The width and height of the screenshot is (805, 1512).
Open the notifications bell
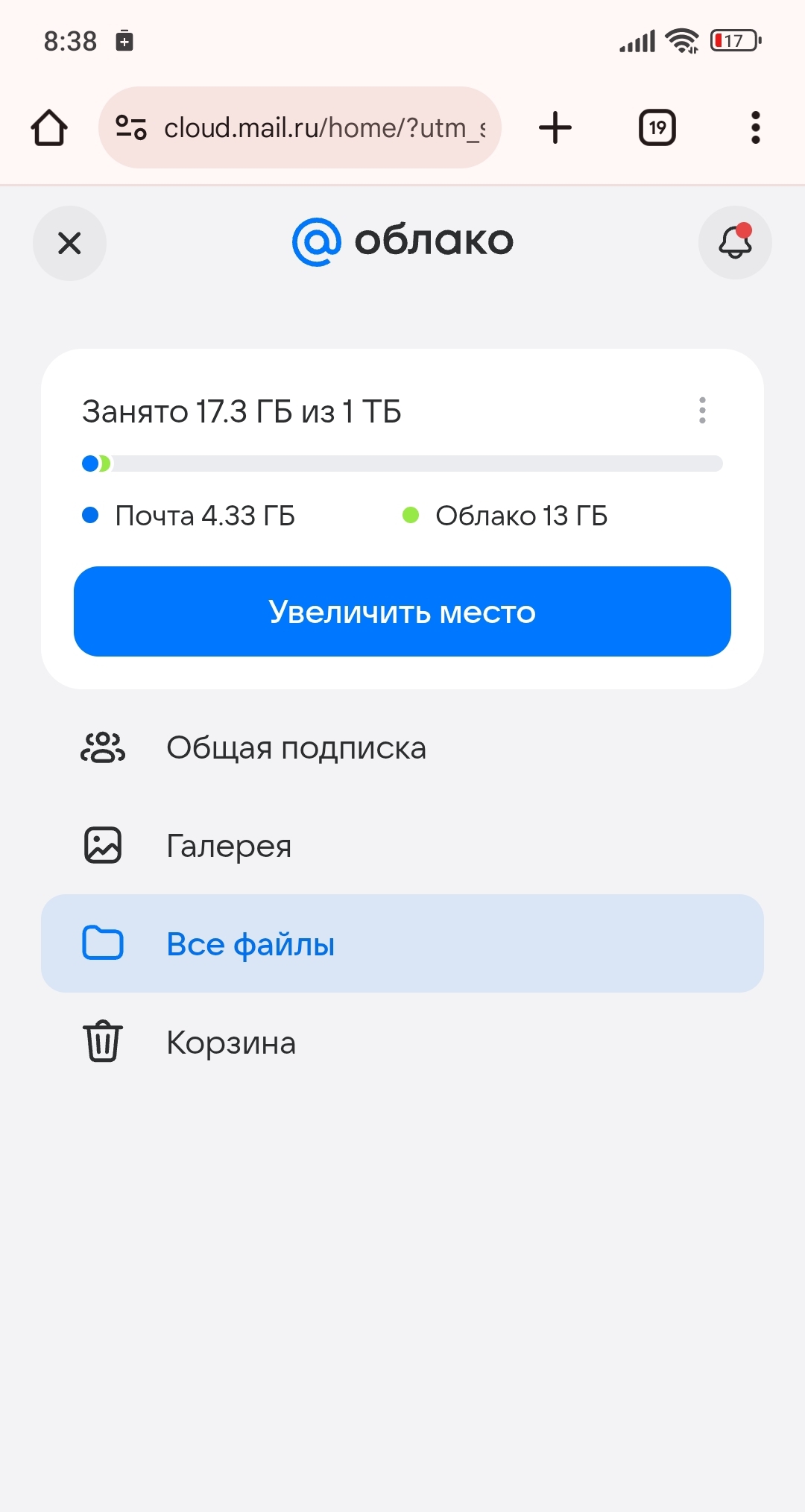734,242
